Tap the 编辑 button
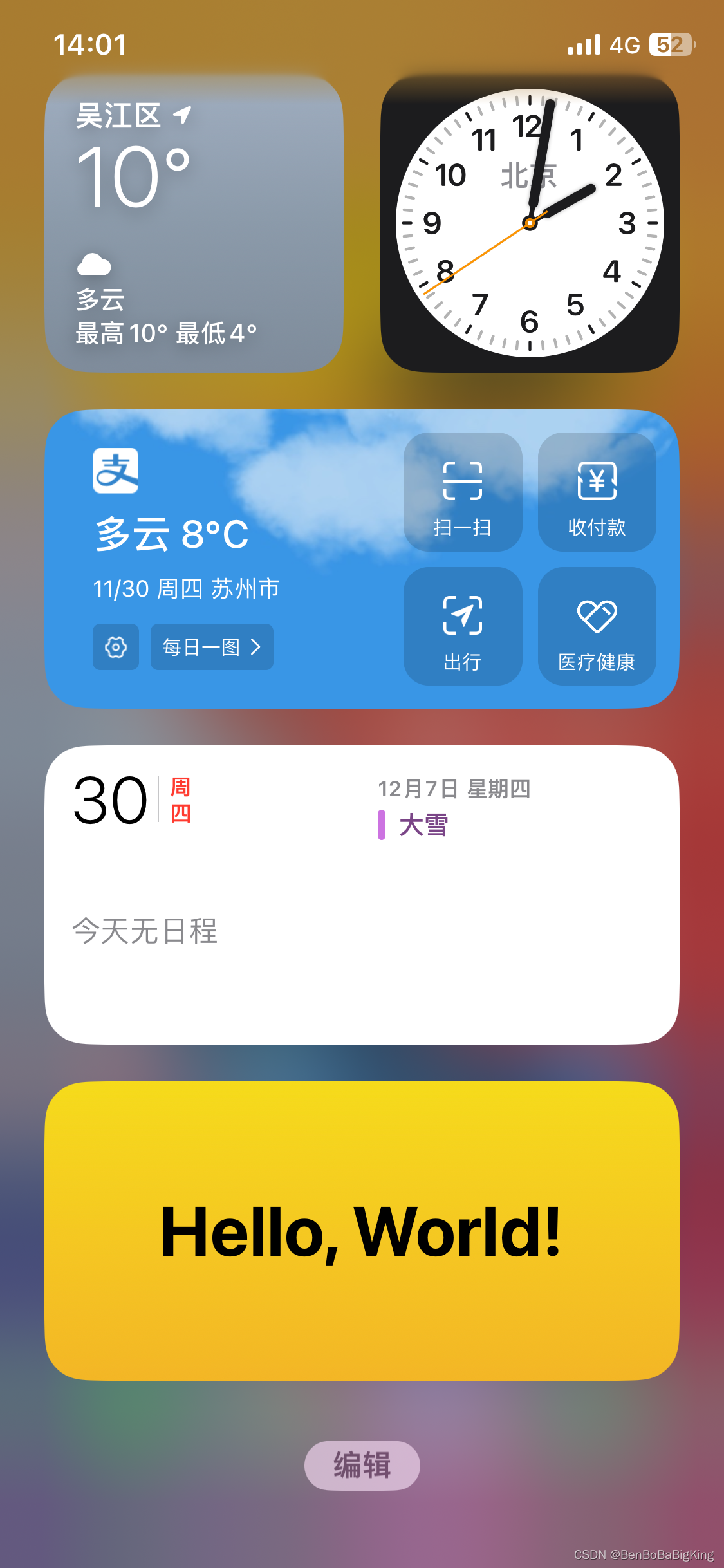 pos(362,1465)
